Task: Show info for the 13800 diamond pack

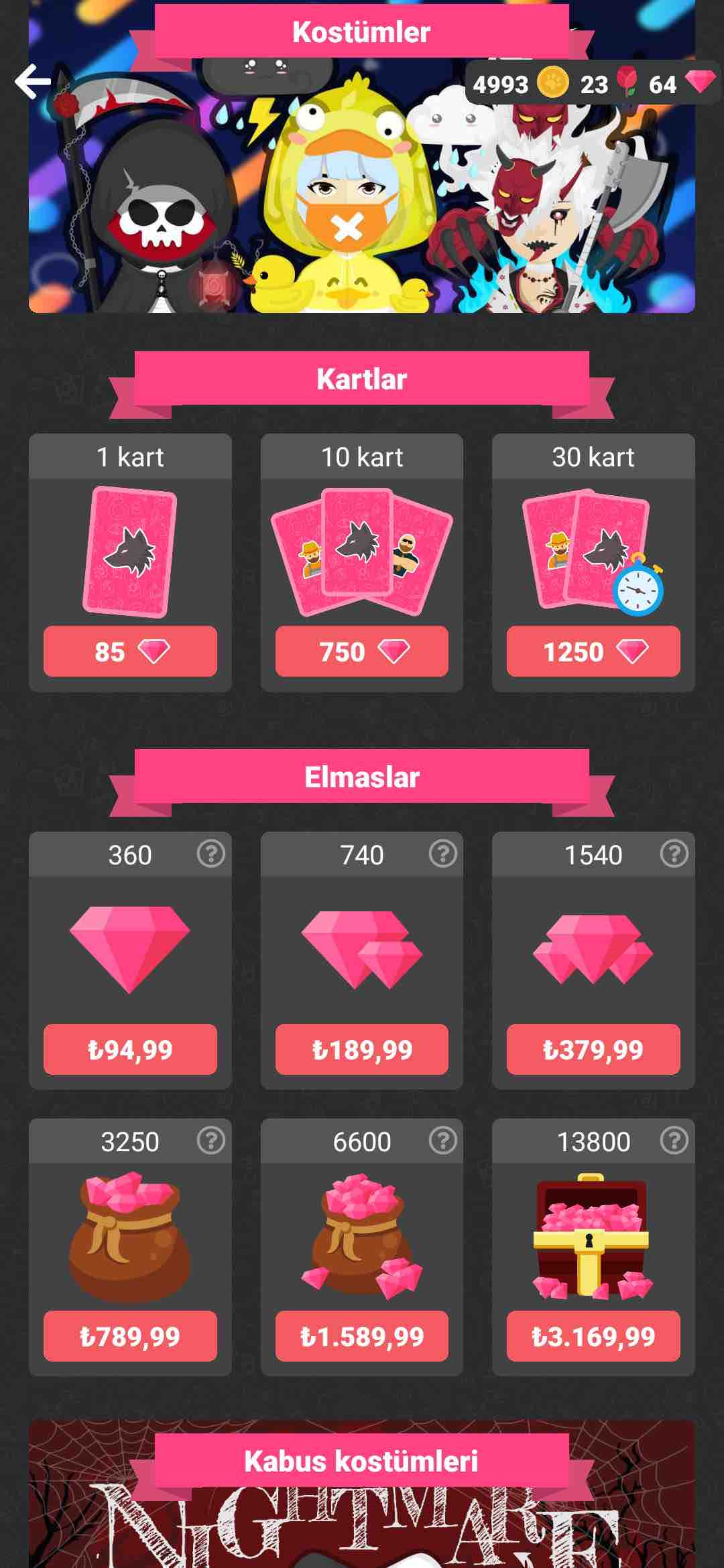Action: coord(674,1140)
